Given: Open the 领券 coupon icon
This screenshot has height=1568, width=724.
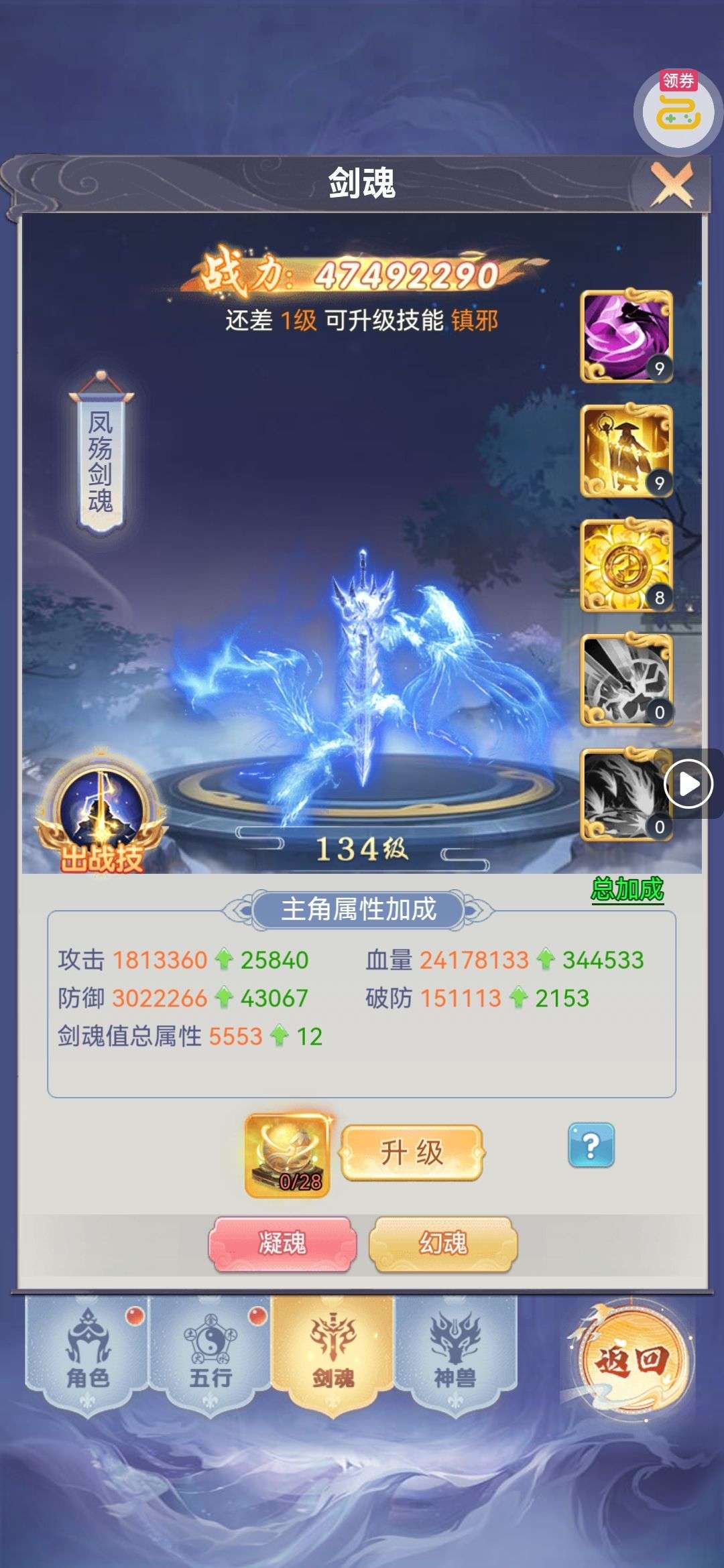Looking at the screenshot, I should click(677, 111).
